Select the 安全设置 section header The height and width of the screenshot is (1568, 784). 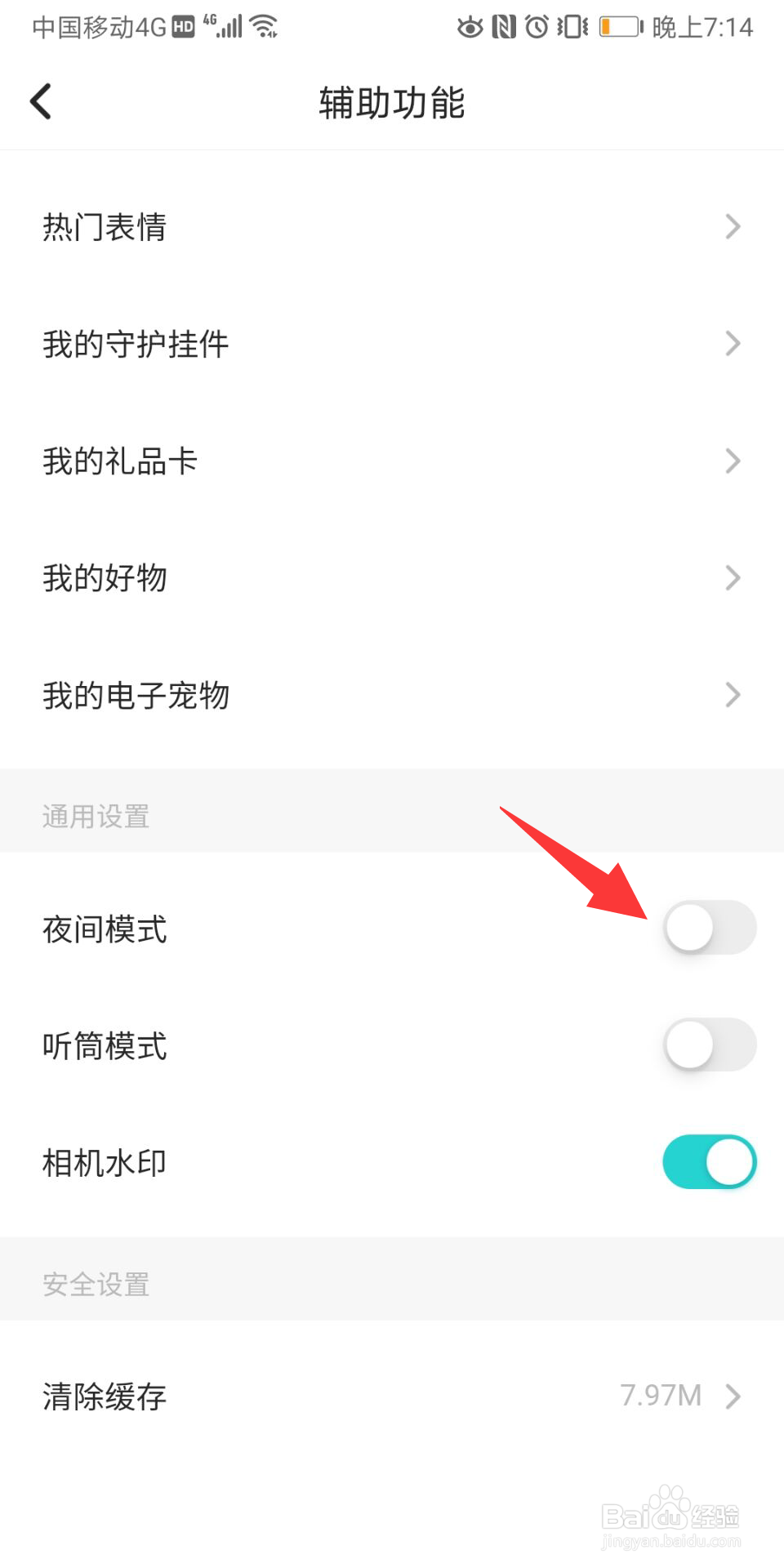96,1285
